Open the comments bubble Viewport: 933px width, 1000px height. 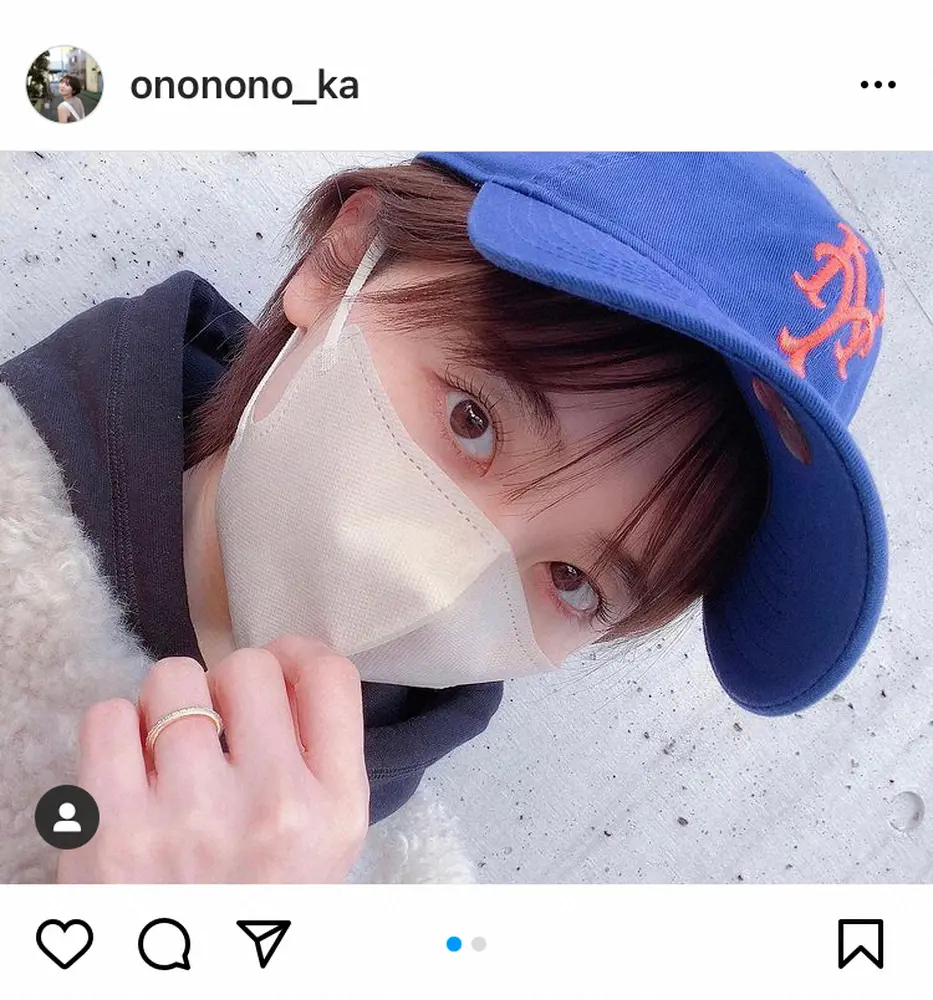pos(163,943)
